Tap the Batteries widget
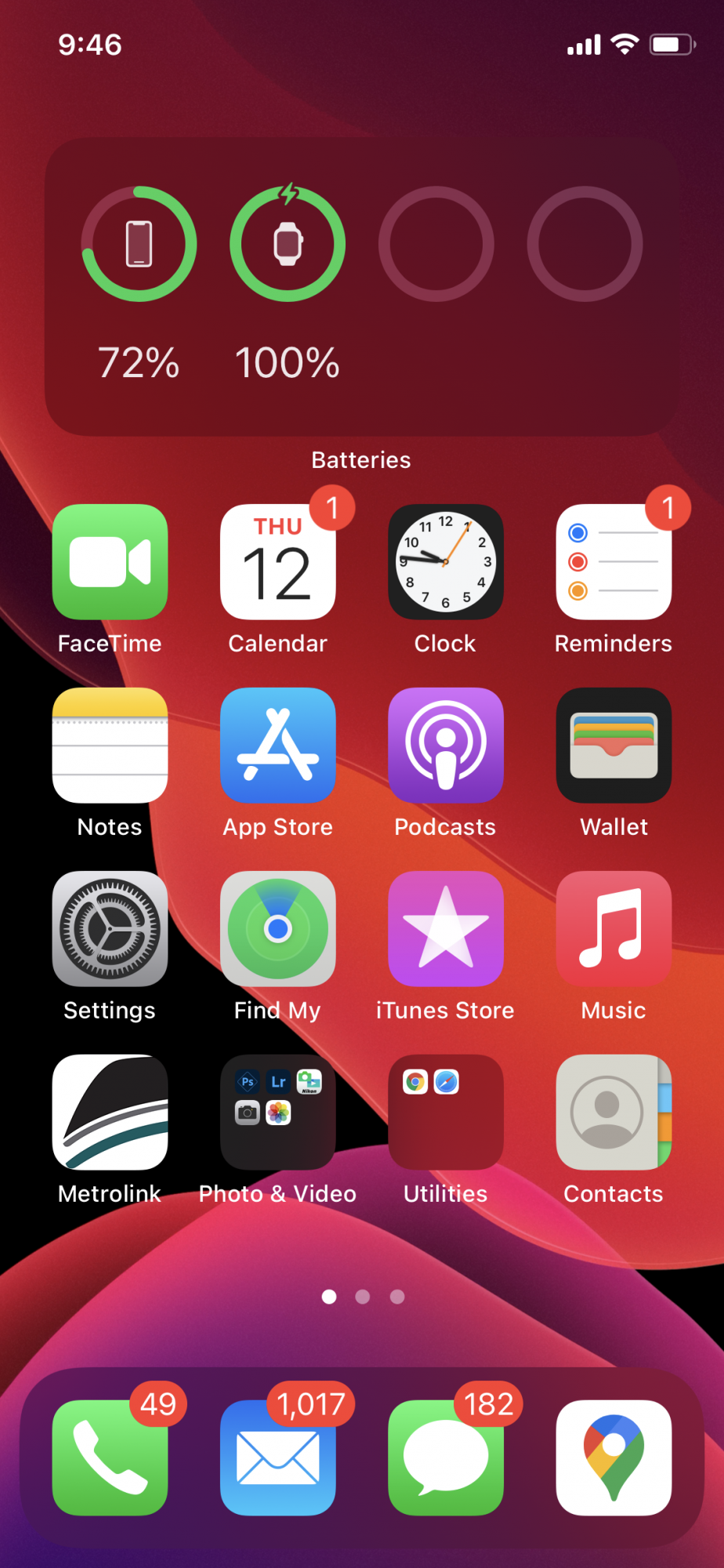The width and height of the screenshot is (724, 1568). pos(361,287)
